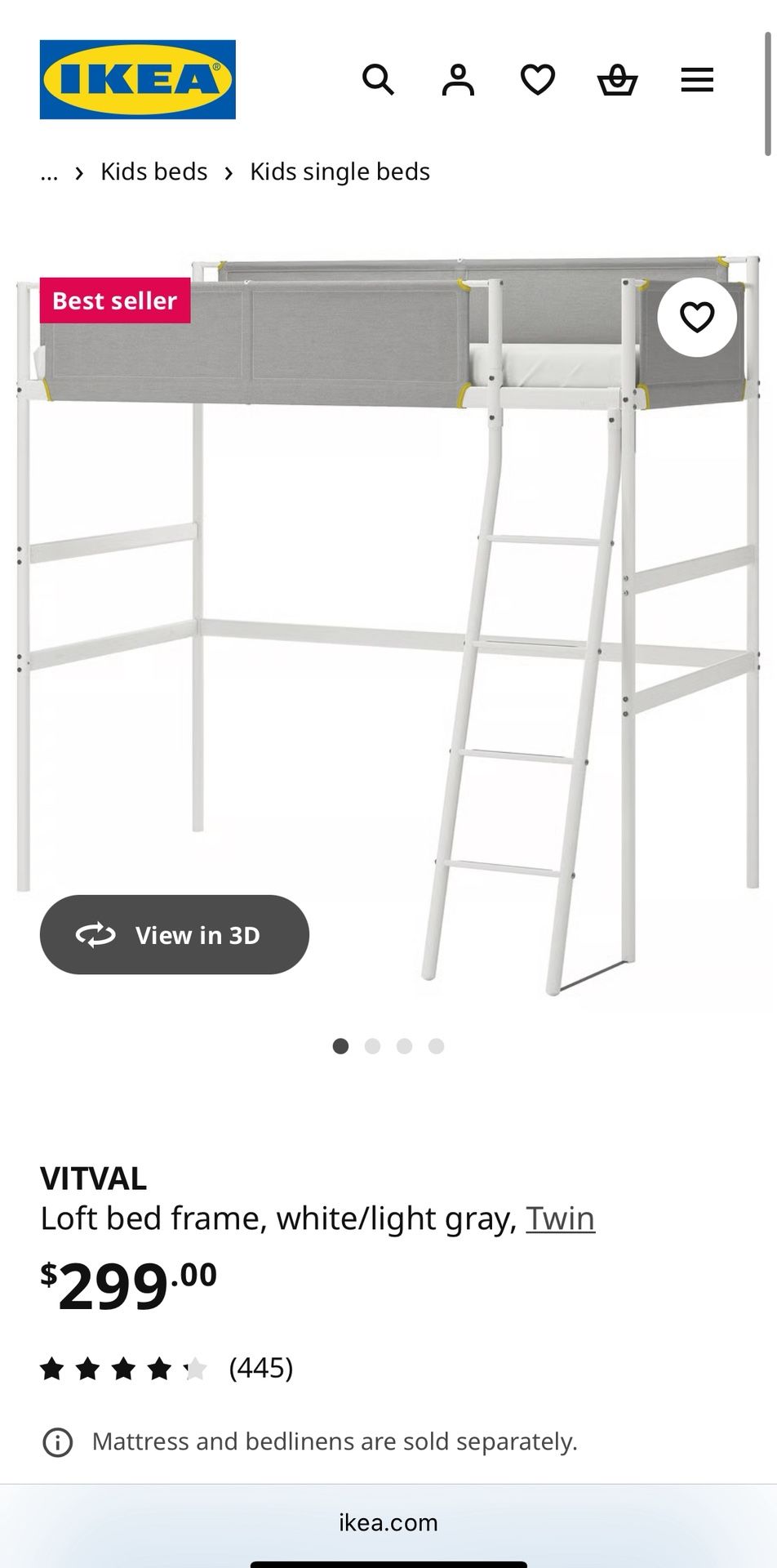Tap the ikea.com address bar
This screenshot has height=1568, width=777.
388,1522
